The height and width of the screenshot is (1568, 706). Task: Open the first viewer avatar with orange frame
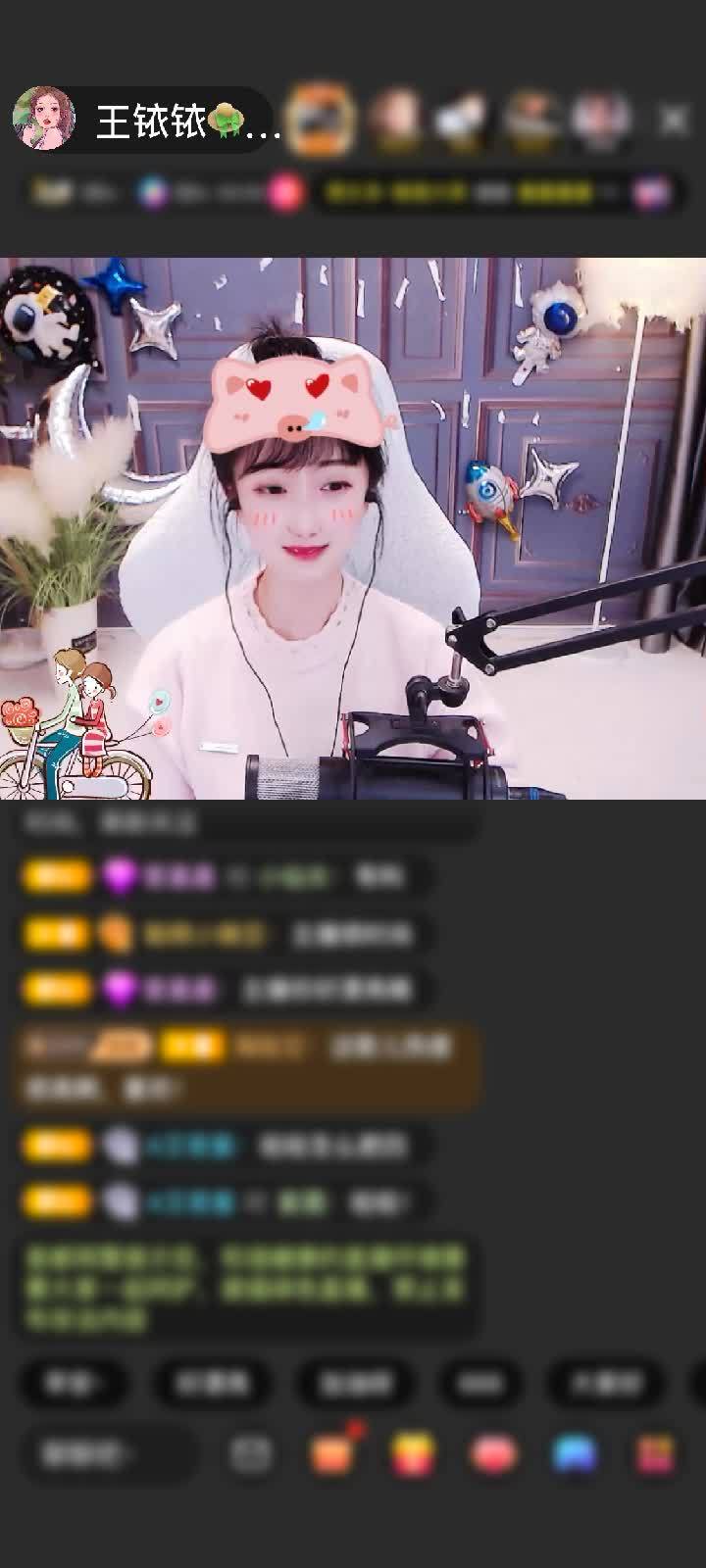pyautogui.click(x=323, y=119)
